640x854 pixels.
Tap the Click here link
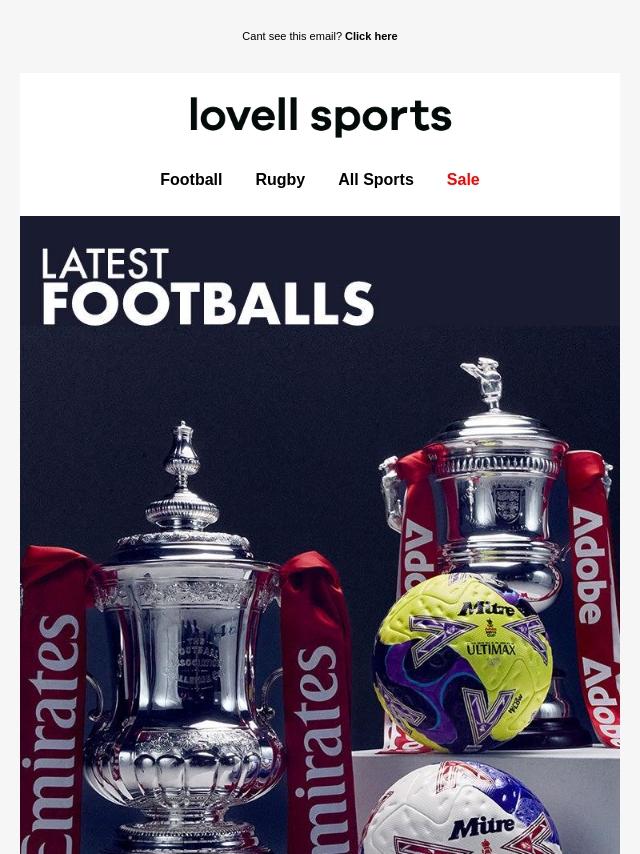(x=371, y=36)
